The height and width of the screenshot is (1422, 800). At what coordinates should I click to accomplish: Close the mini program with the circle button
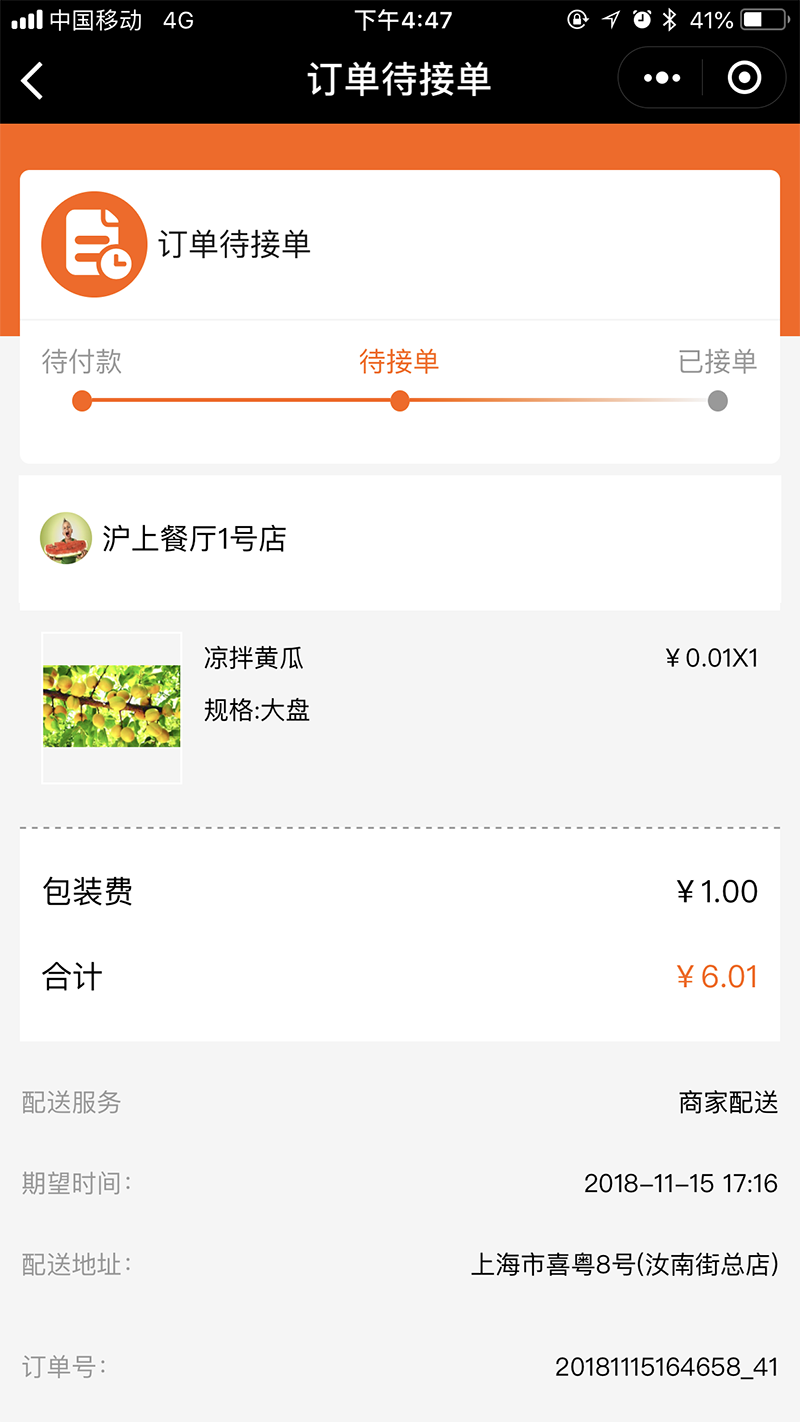[x=744, y=78]
